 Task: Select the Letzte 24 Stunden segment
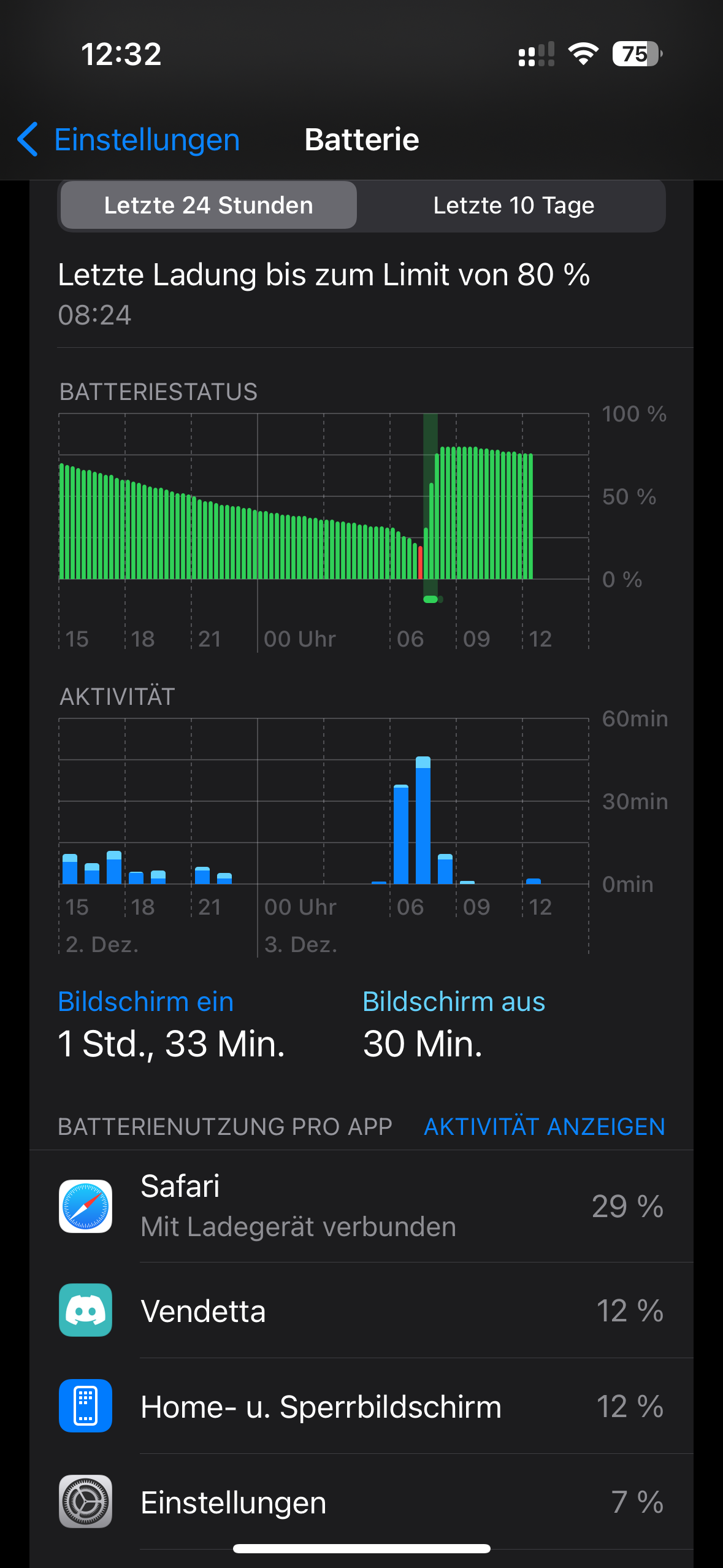tap(208, 206)
